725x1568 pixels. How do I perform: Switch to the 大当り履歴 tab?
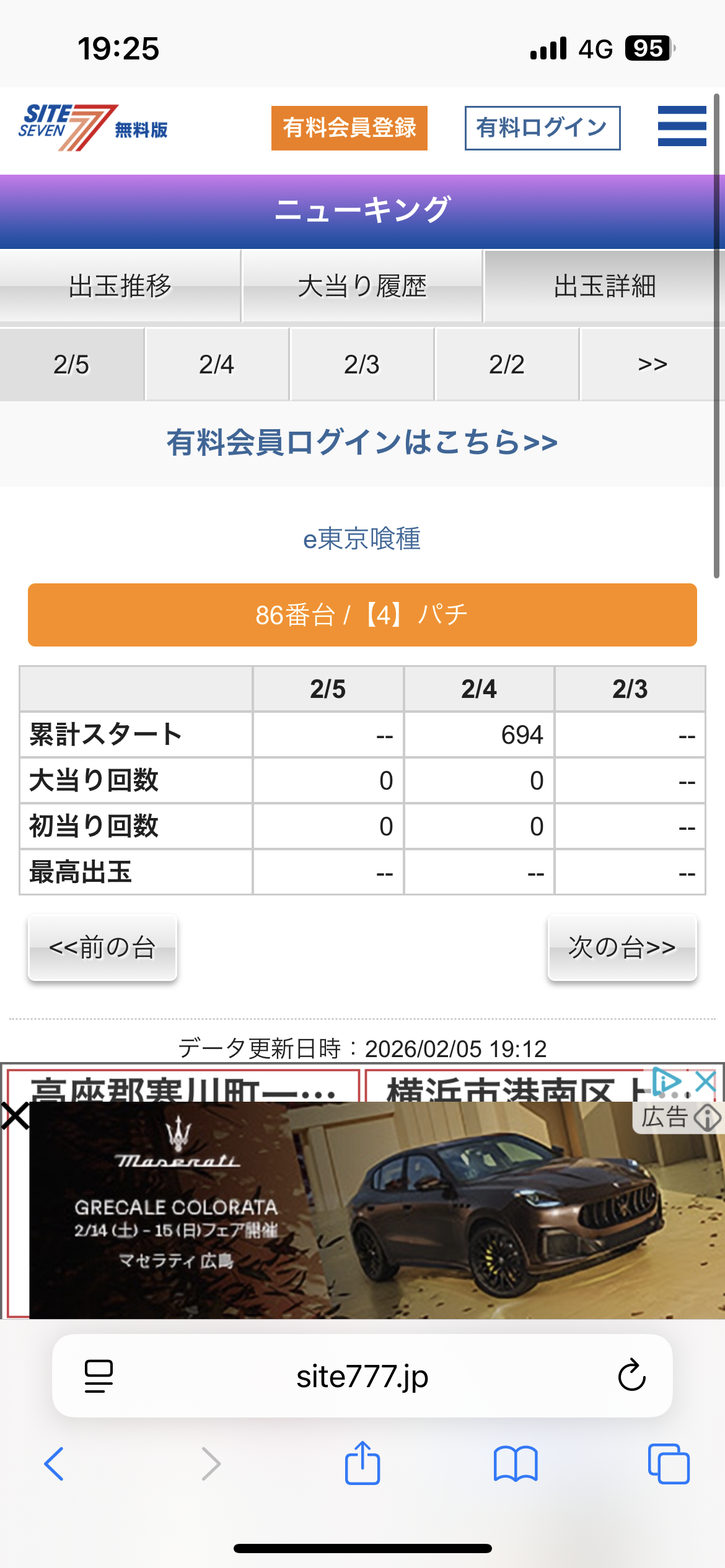(362, 286)
